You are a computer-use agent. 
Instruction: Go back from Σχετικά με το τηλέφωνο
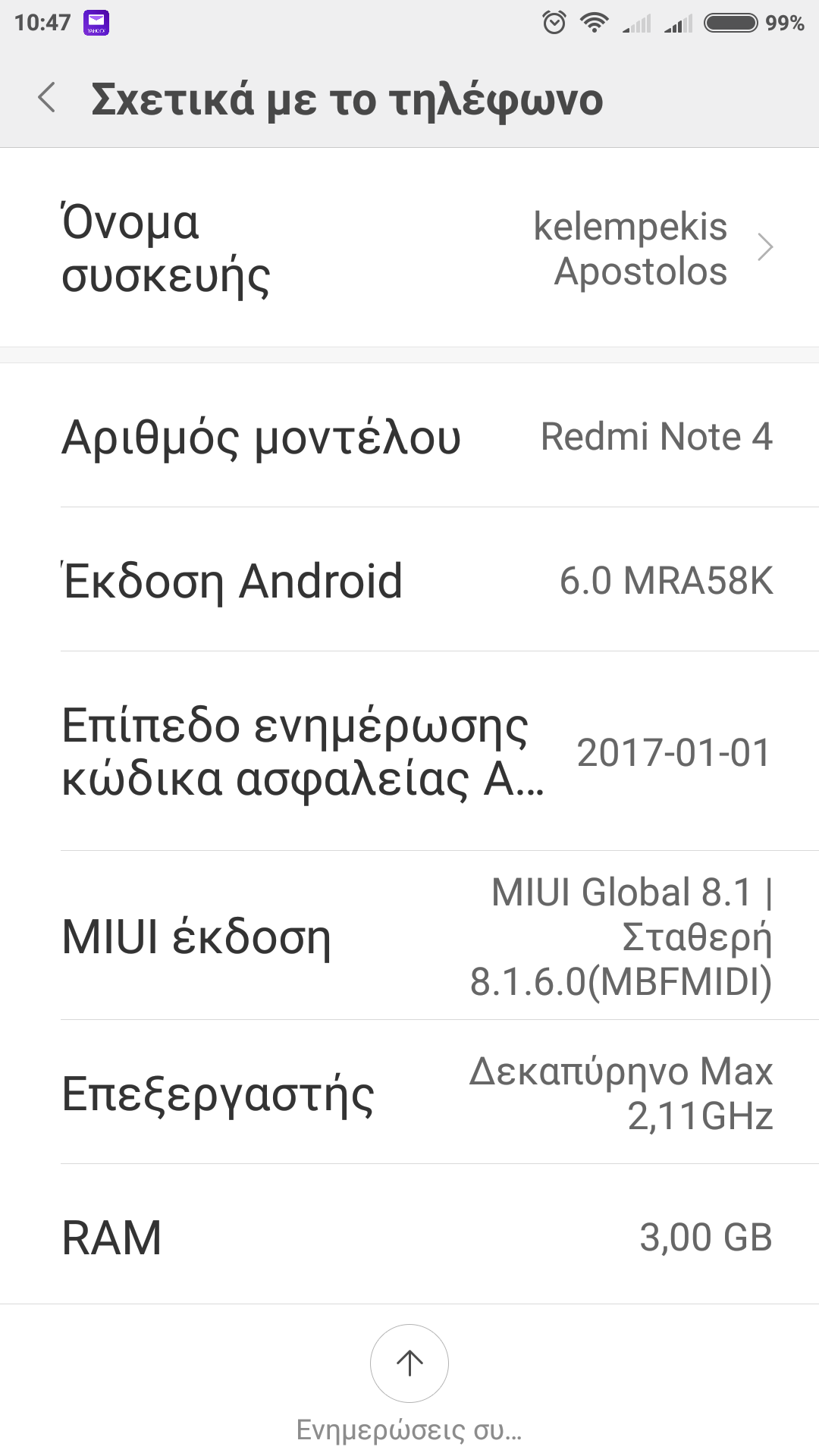[x=47, y=98]
